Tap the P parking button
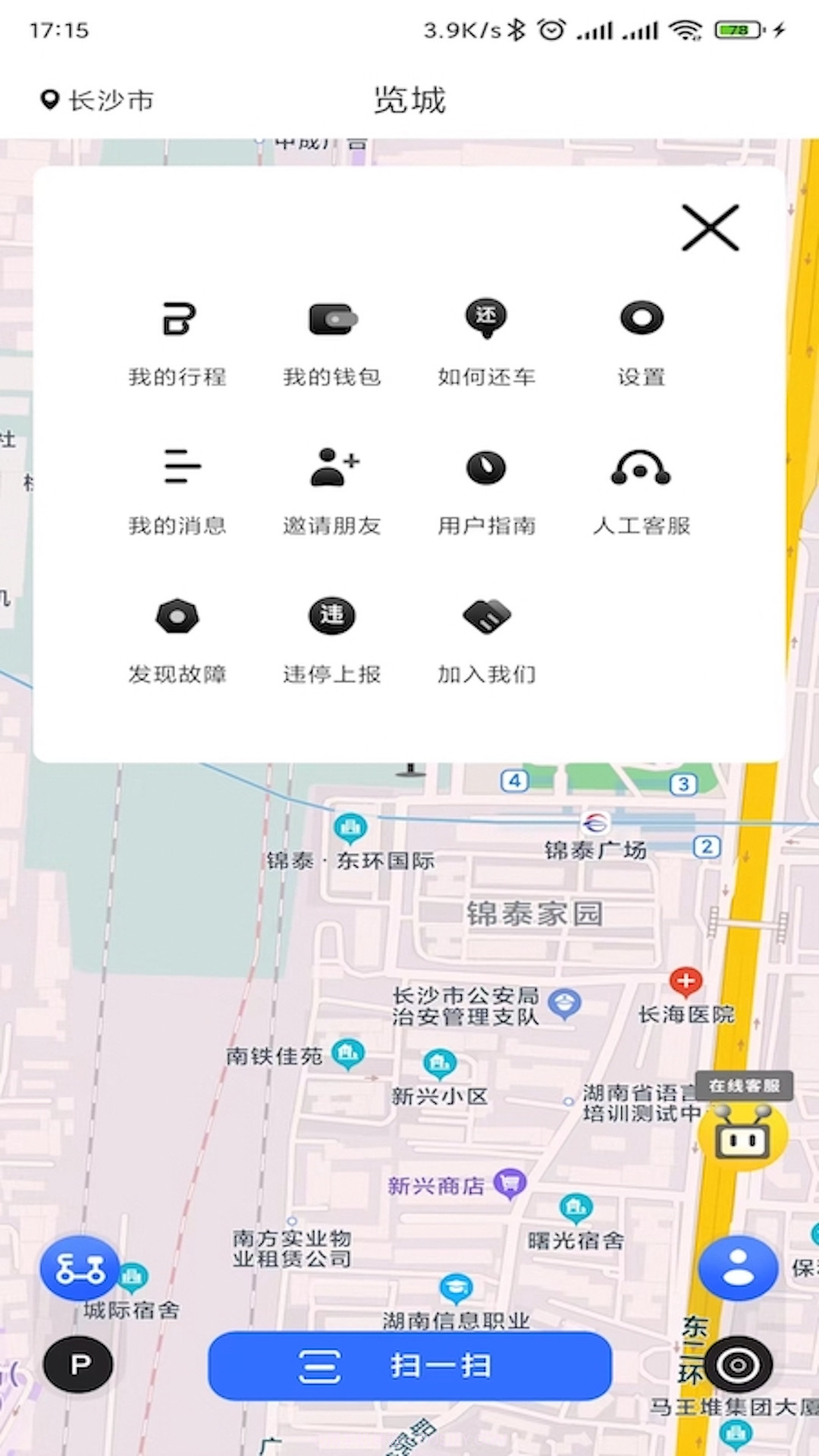819x1456 pixels. [x=79, y=1363]
